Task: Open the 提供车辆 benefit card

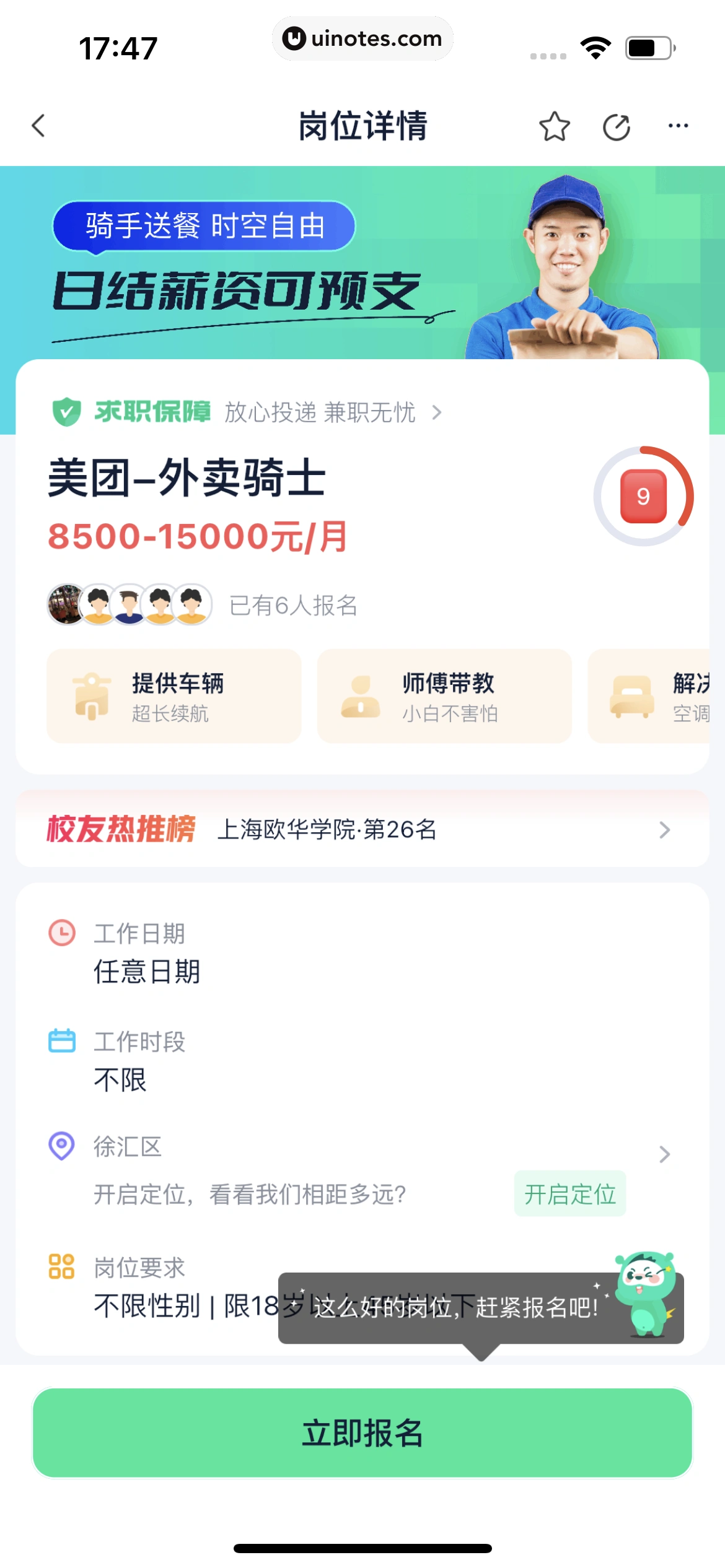Action: click(x=174, y=696)
